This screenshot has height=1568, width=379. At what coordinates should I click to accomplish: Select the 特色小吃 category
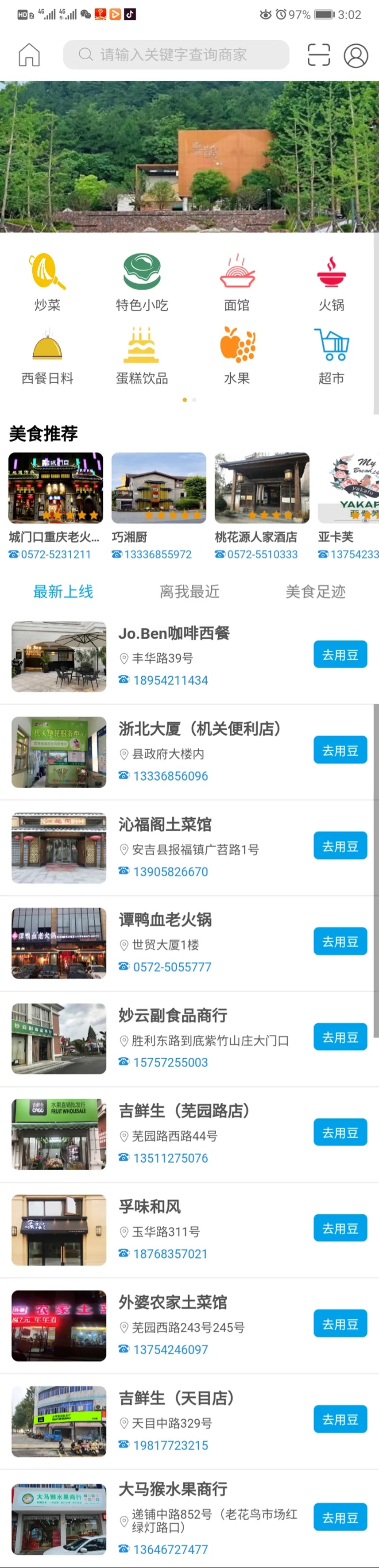click(142, 283)
